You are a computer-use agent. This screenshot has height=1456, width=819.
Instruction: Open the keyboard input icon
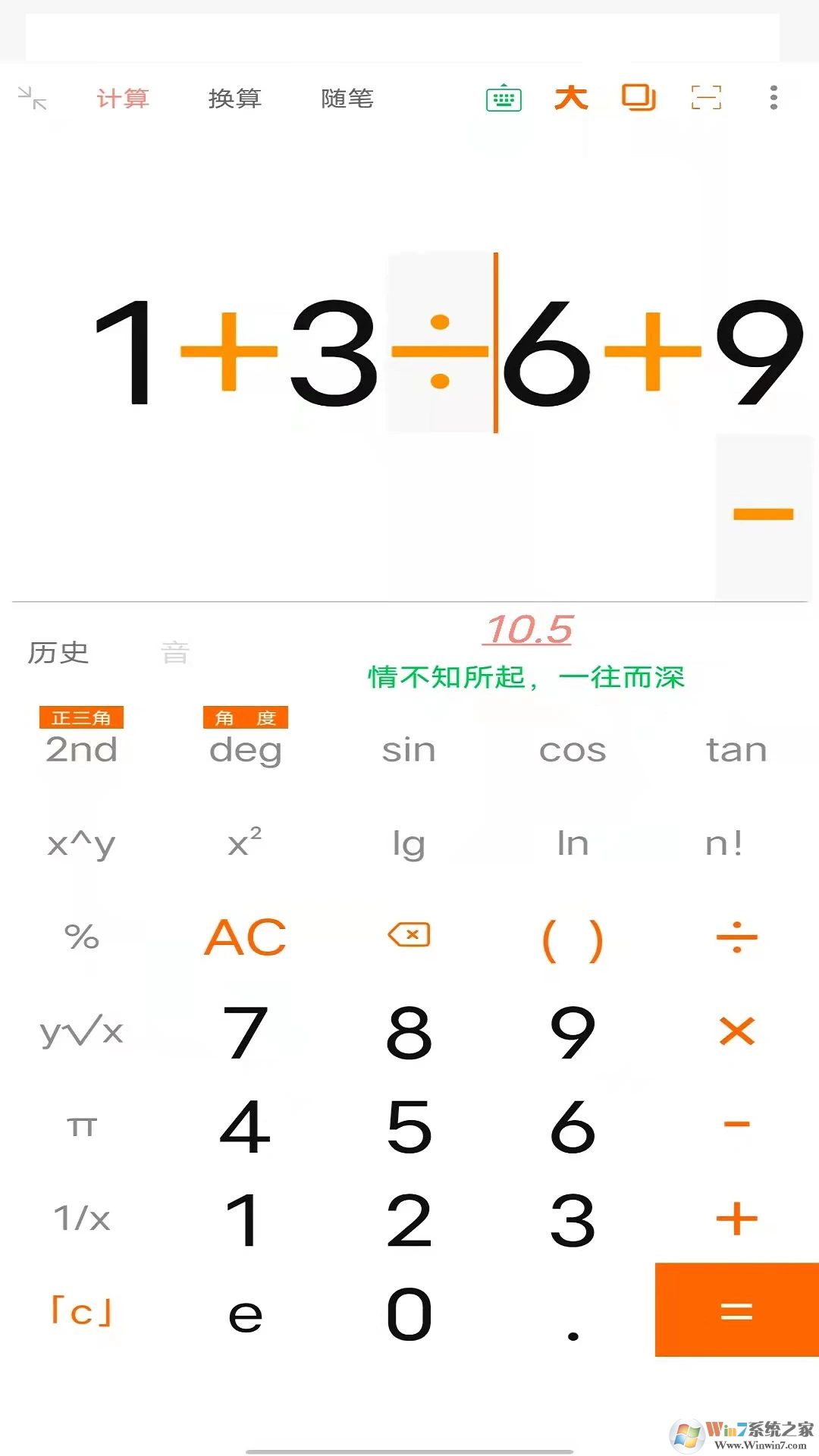pyautogui.click(x=503, y=99)
